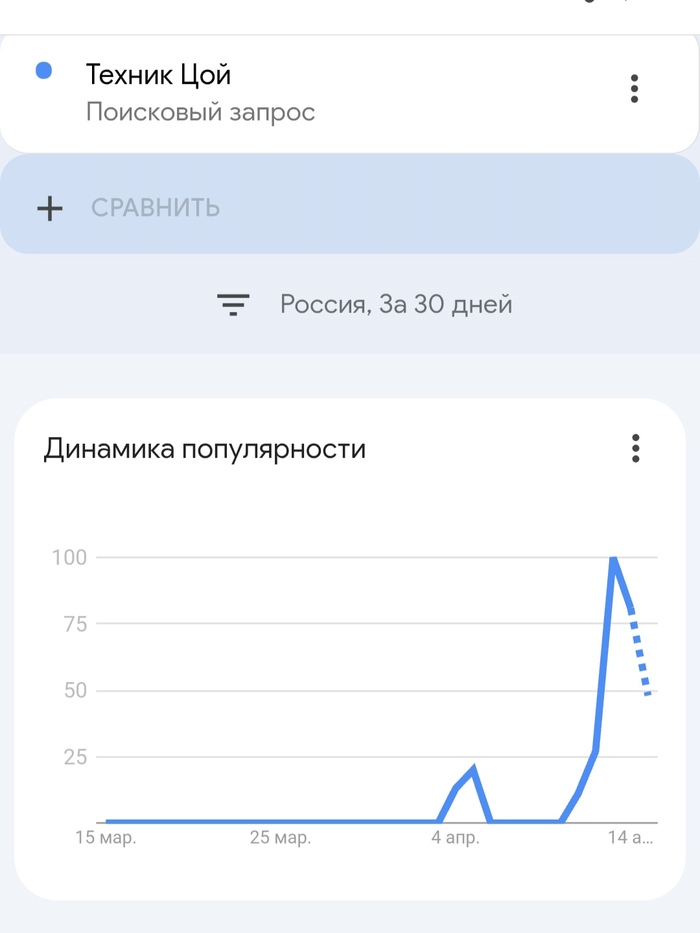Open filters for Россия, За 30 дней
This screenshot has height=933, width=700.
pyautogui.click(x=365, y=304)
